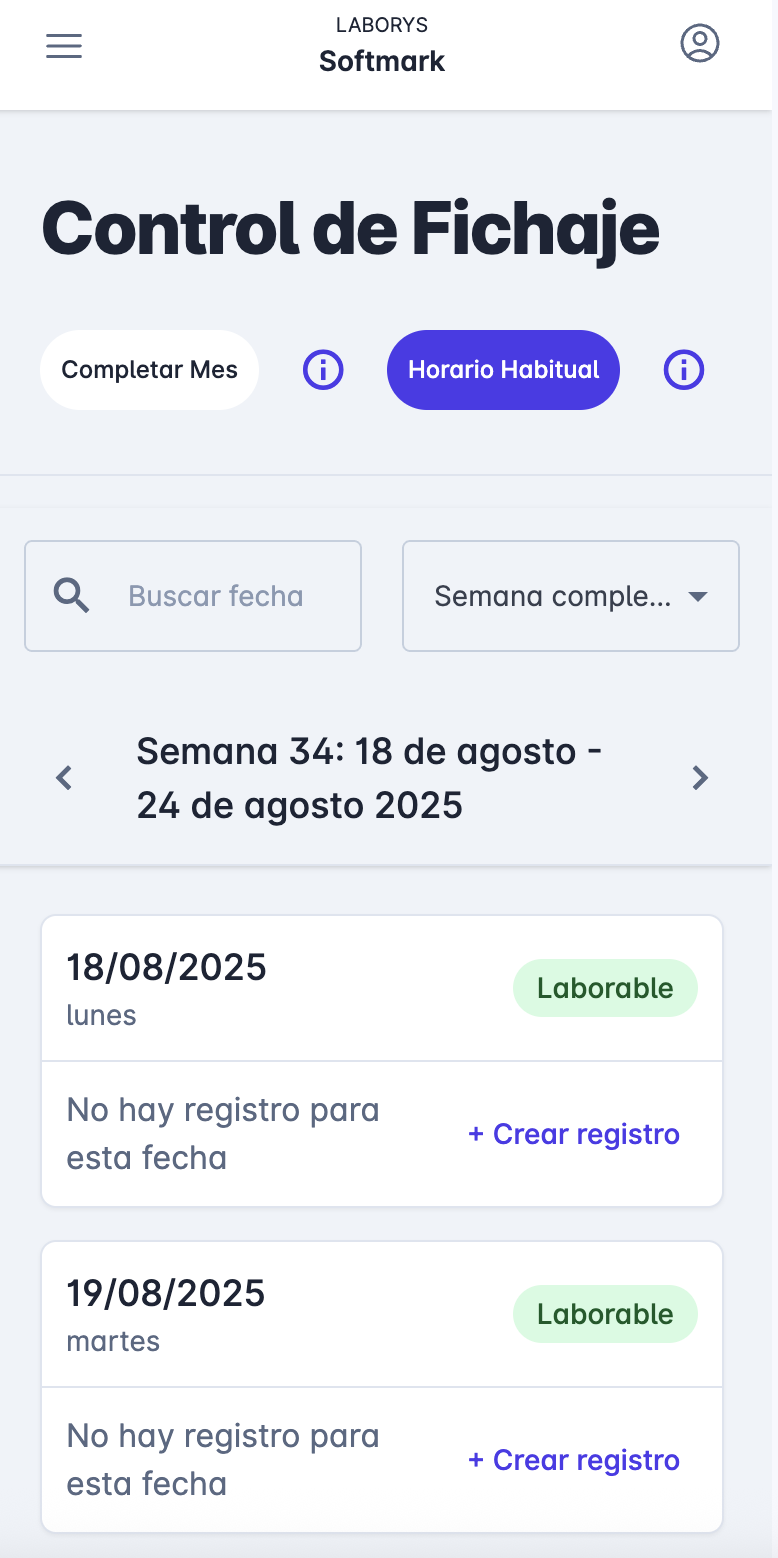The width and height of the screenshot is (778, 1558).
Task: Create a record for 19/08/2025
Action: 574,1460
